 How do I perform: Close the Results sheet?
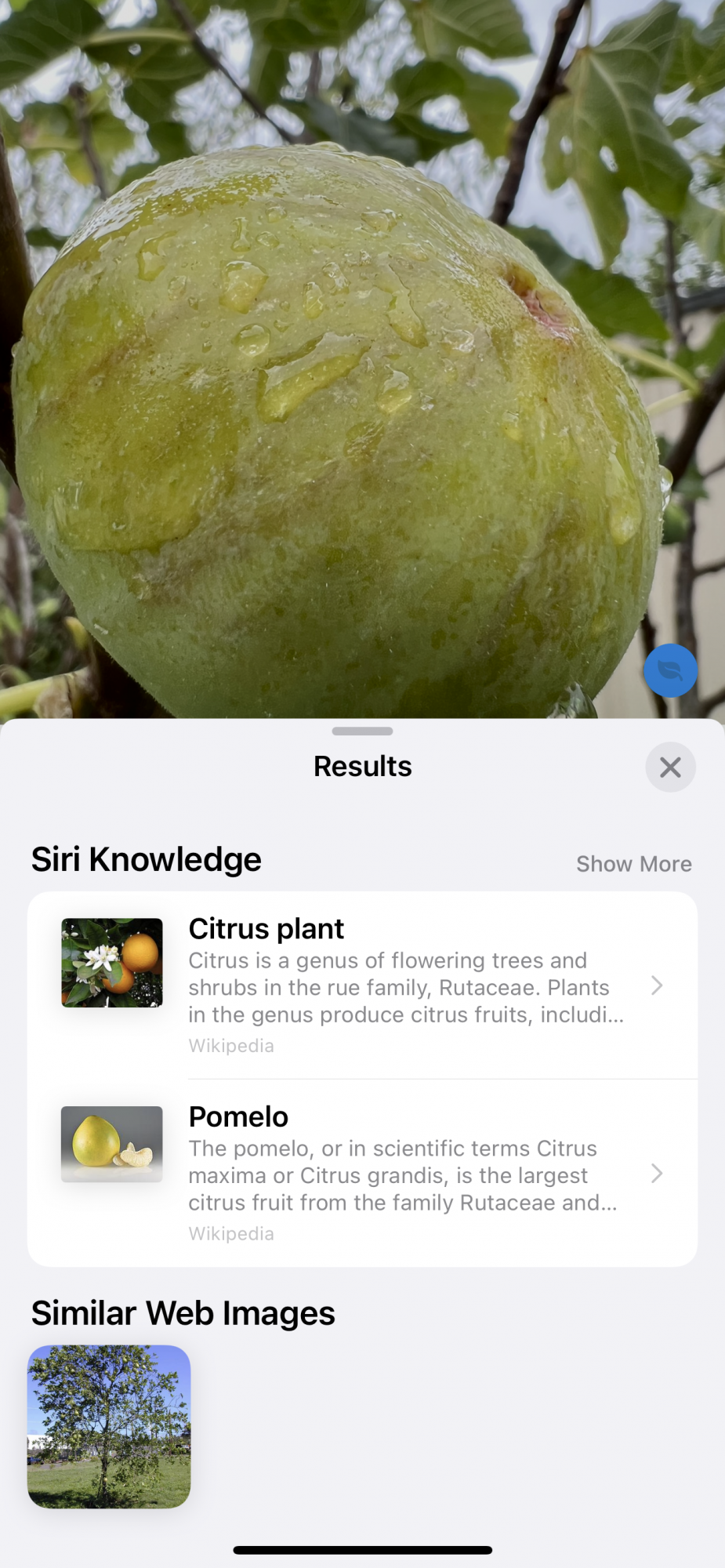click(670, 767)
